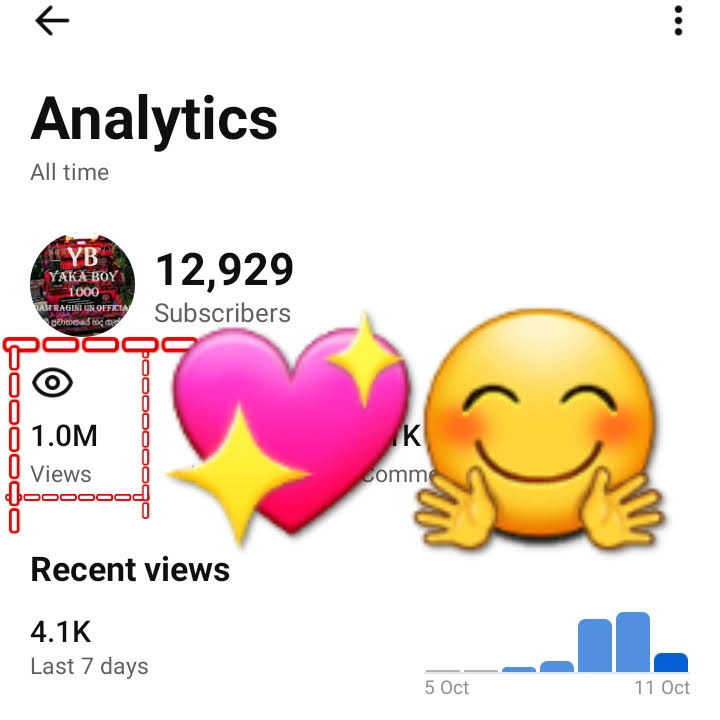Open the three-dot overflow menu
This screenshot has height=720, width=720.
678,20
